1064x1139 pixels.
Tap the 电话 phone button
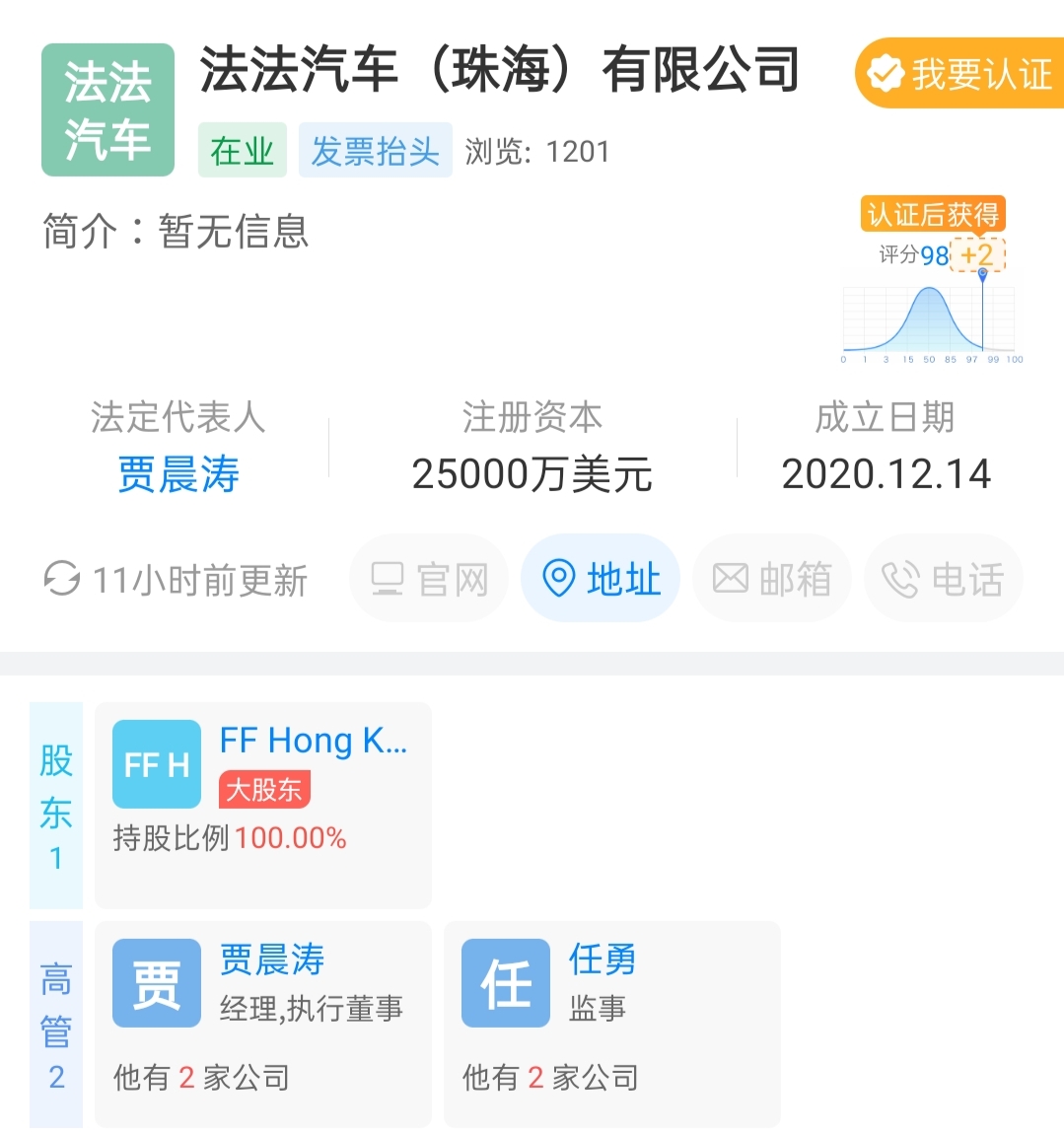pyautogui.click(x=943, y=579)
